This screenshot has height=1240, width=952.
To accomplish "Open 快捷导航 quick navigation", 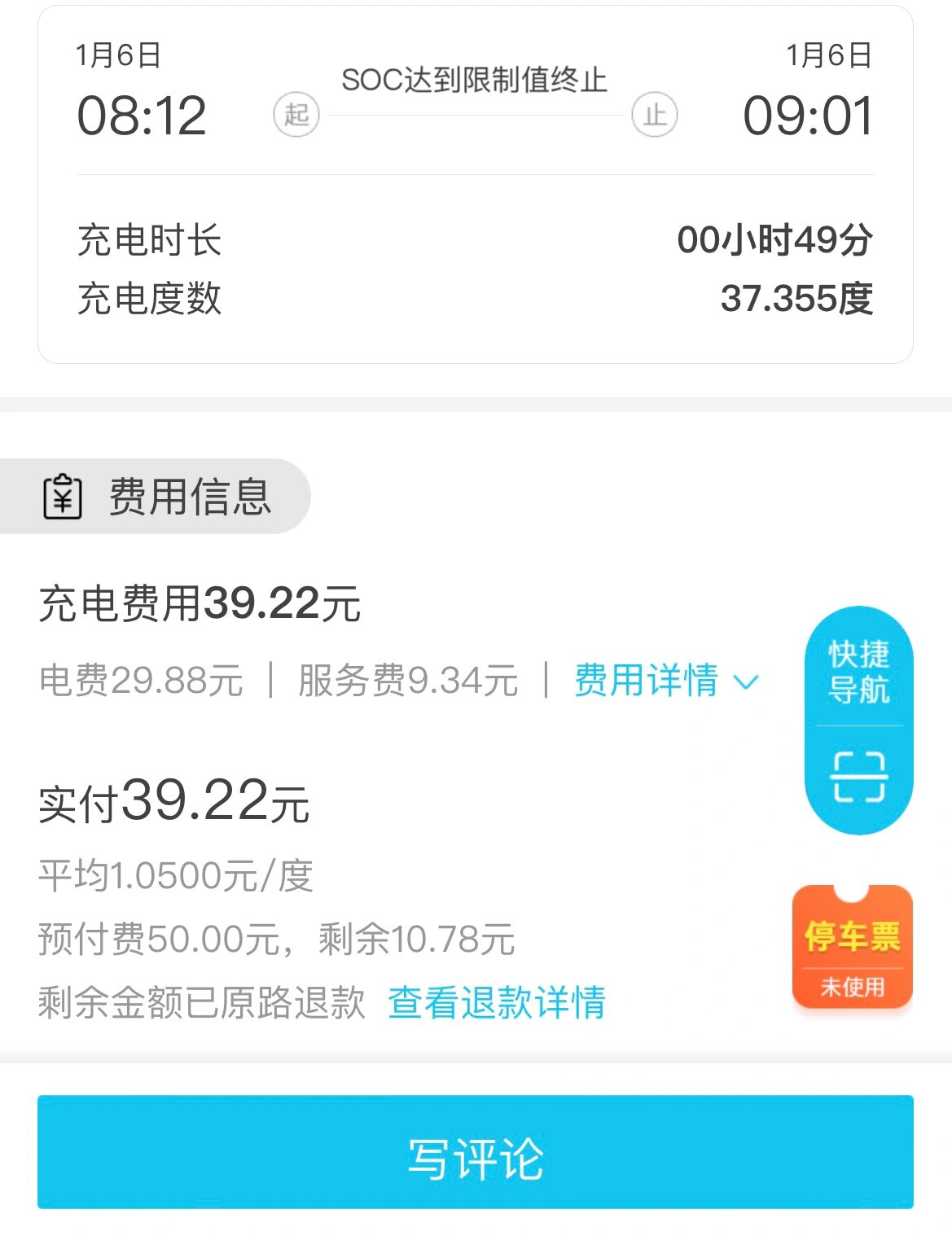I will coord(858,672).
